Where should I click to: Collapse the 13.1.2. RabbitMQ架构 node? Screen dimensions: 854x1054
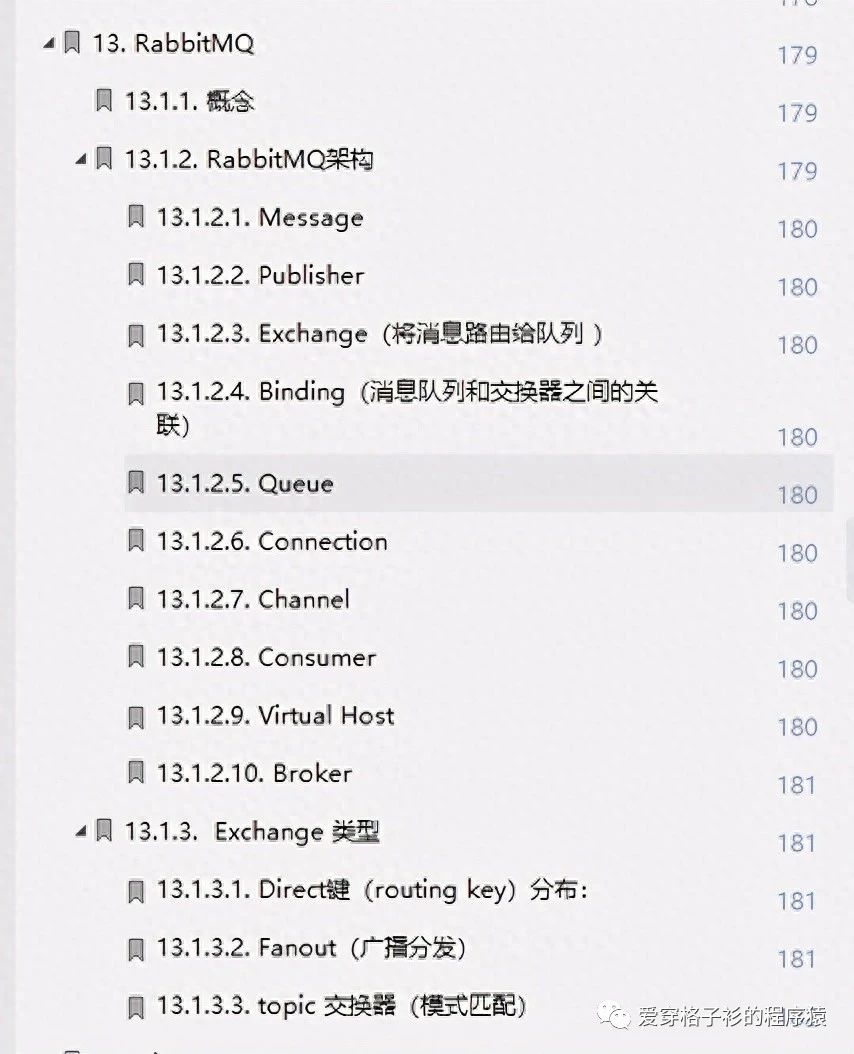(x=80, y=159)
